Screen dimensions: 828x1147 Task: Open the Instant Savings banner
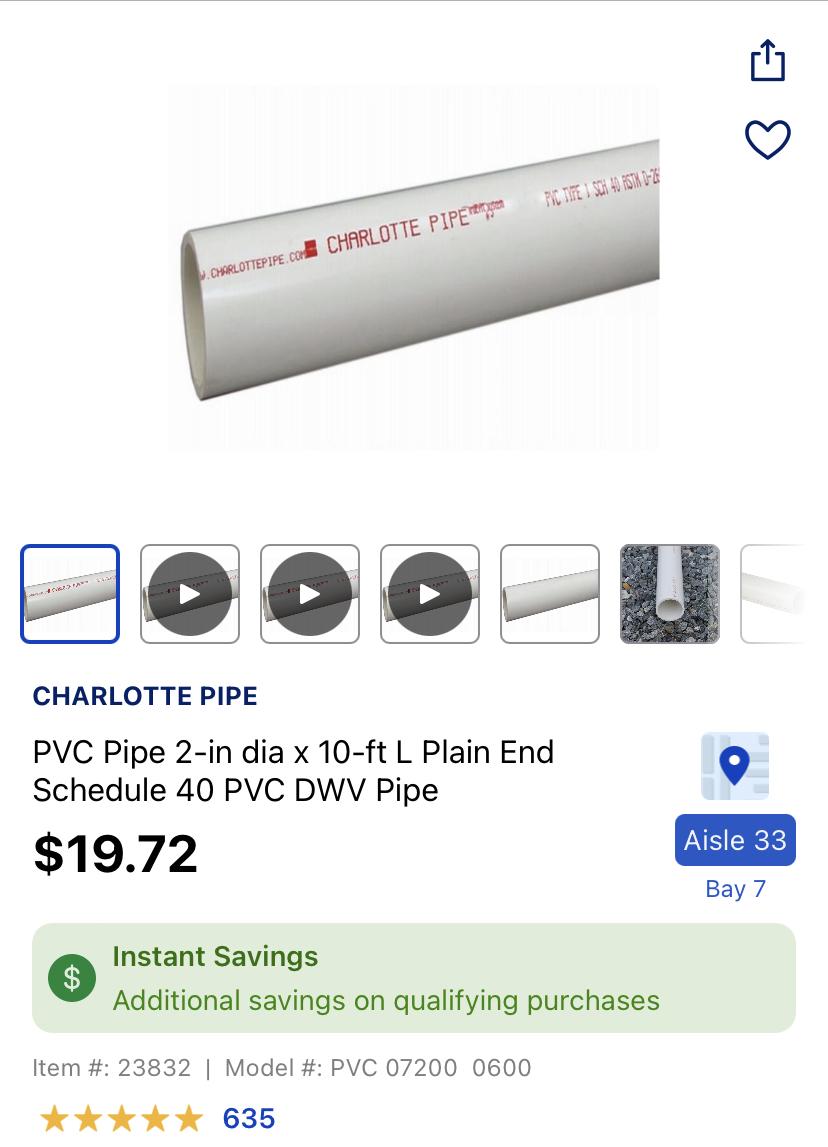point(414,978)
